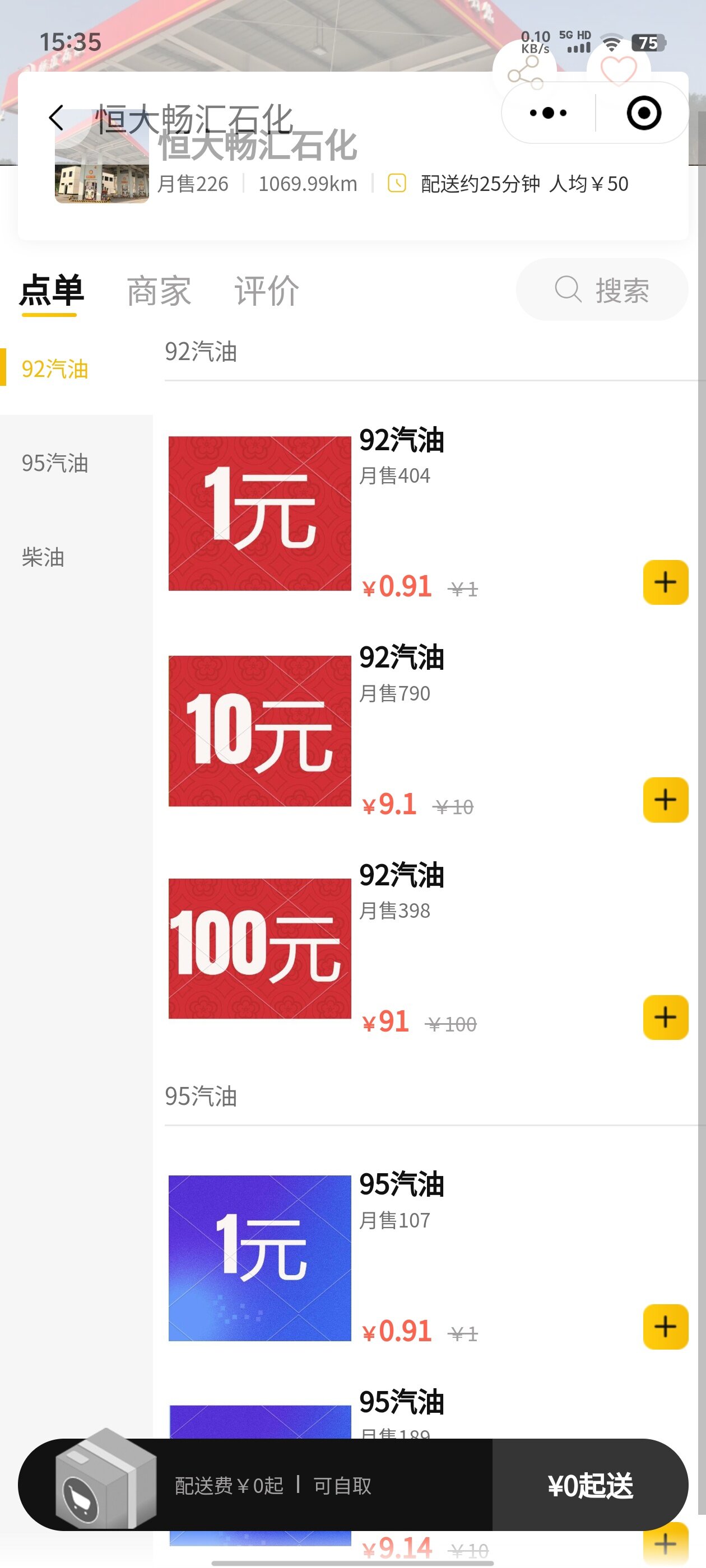Open the shopping cart box icon

click(105, 1479)
